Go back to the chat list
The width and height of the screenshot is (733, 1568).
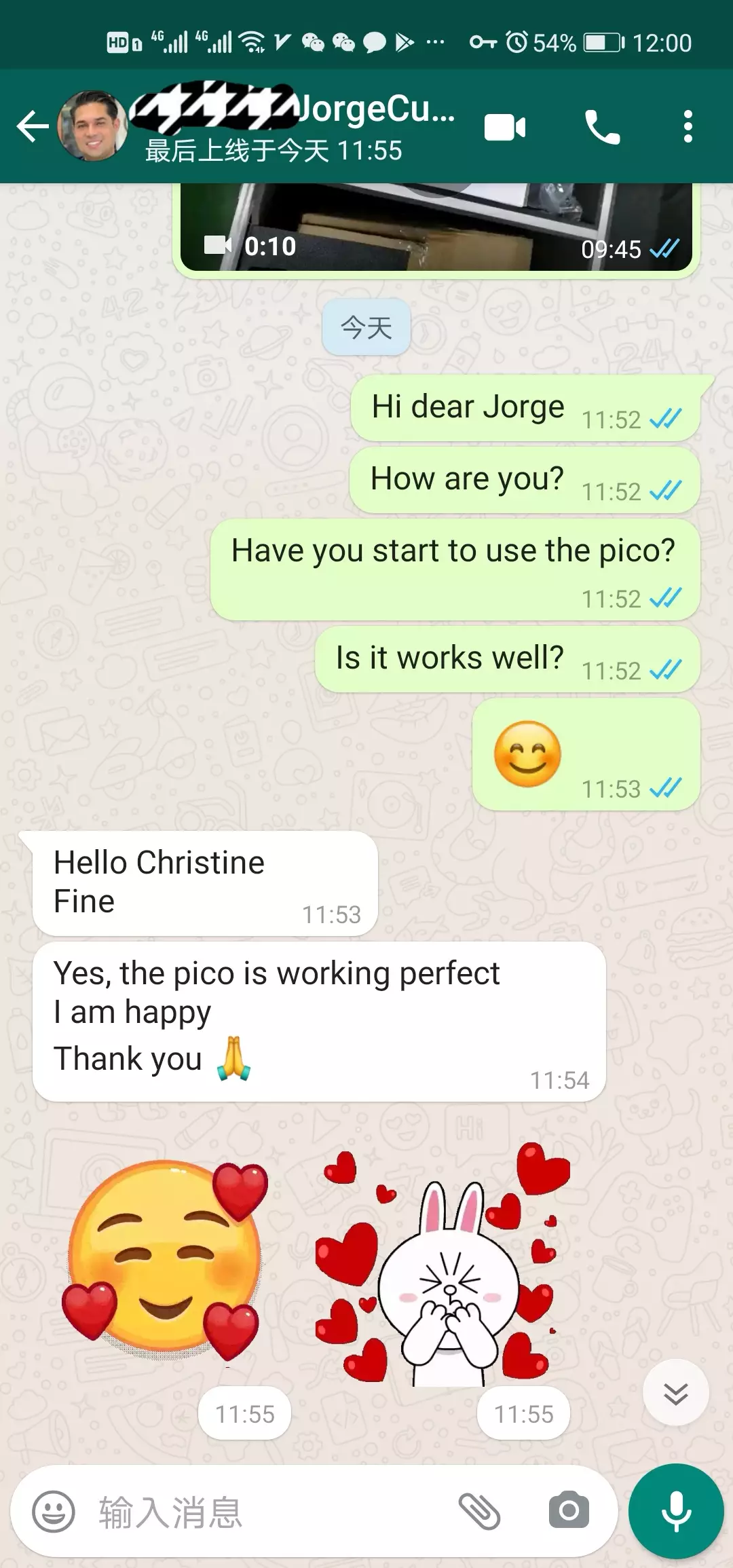click(x=33, y=126)
